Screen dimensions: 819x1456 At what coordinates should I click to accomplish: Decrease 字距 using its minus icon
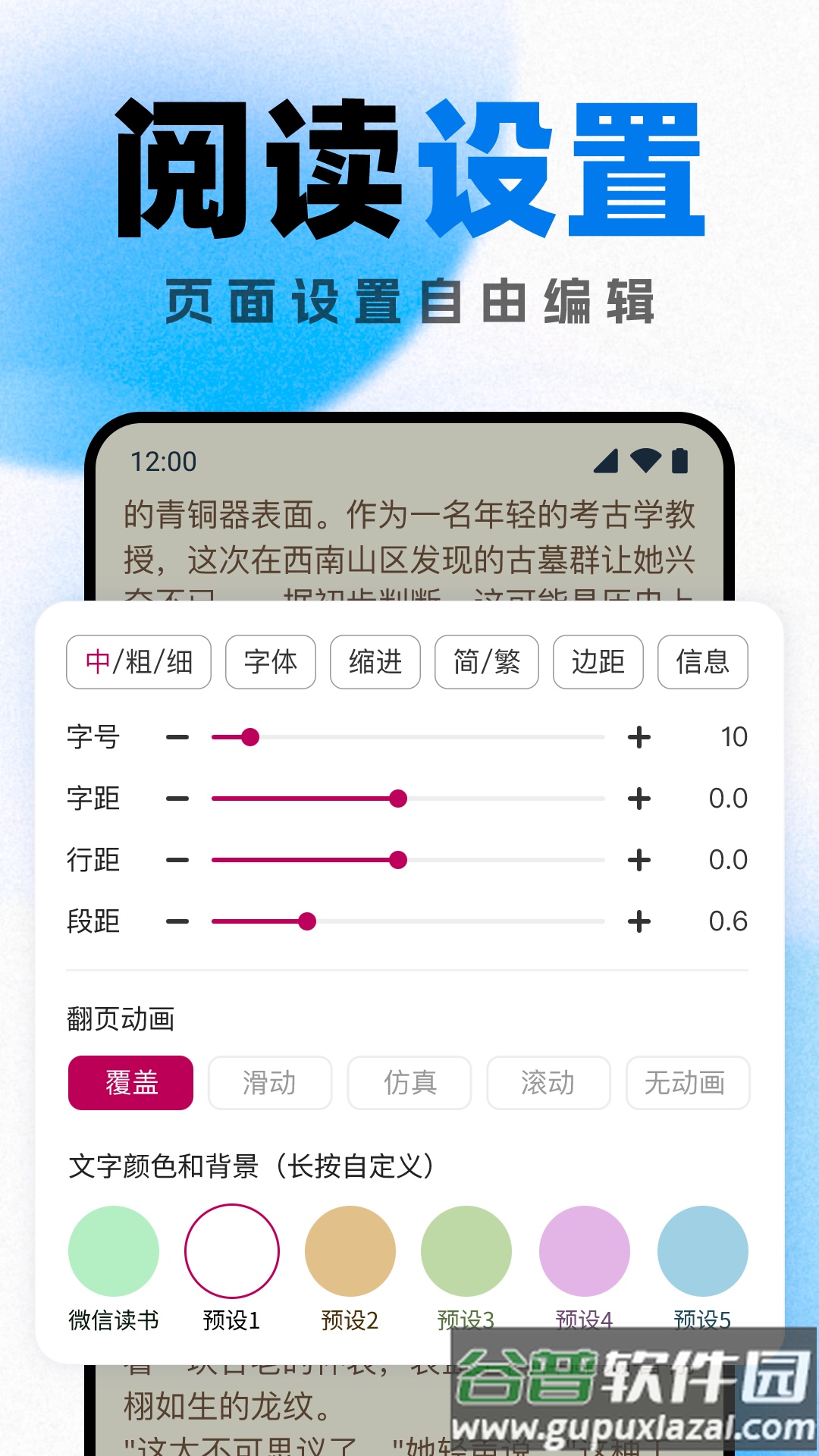click(178, 799)
